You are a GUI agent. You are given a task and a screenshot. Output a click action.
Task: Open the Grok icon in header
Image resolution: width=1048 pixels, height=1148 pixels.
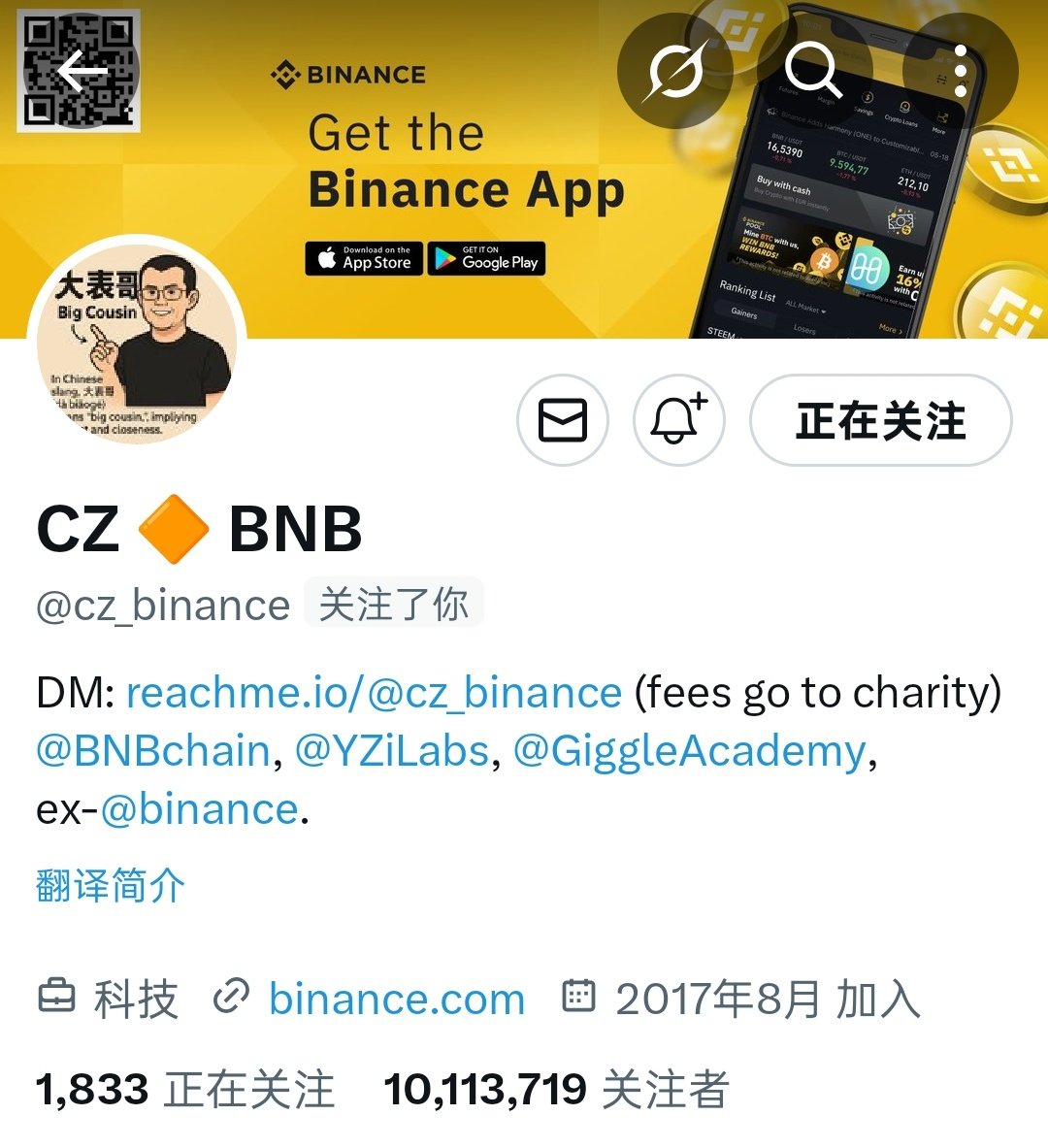pyautogui.click(x=674, y=72)
